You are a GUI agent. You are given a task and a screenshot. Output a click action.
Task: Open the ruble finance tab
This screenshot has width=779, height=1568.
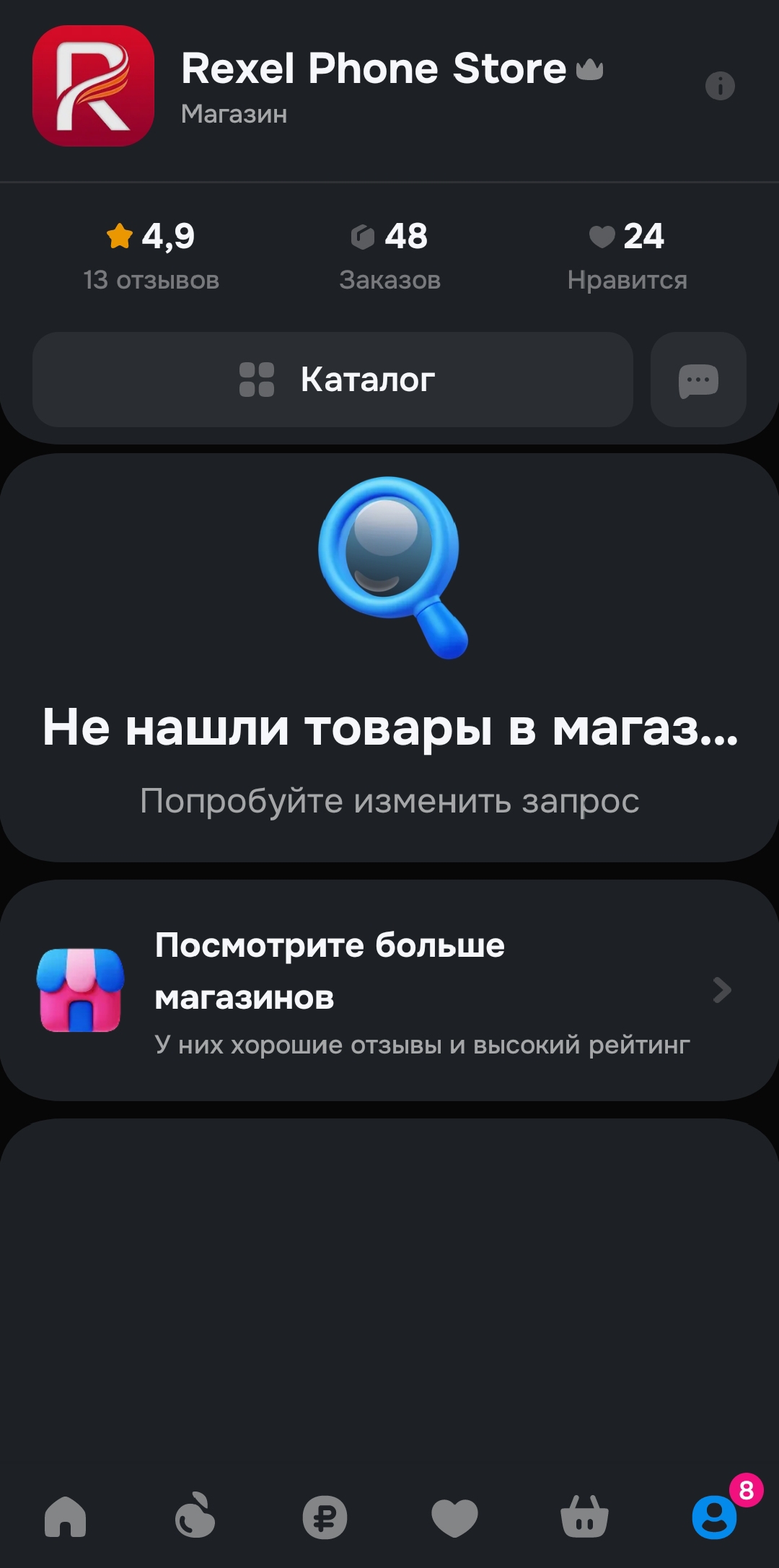point(325,1517)
